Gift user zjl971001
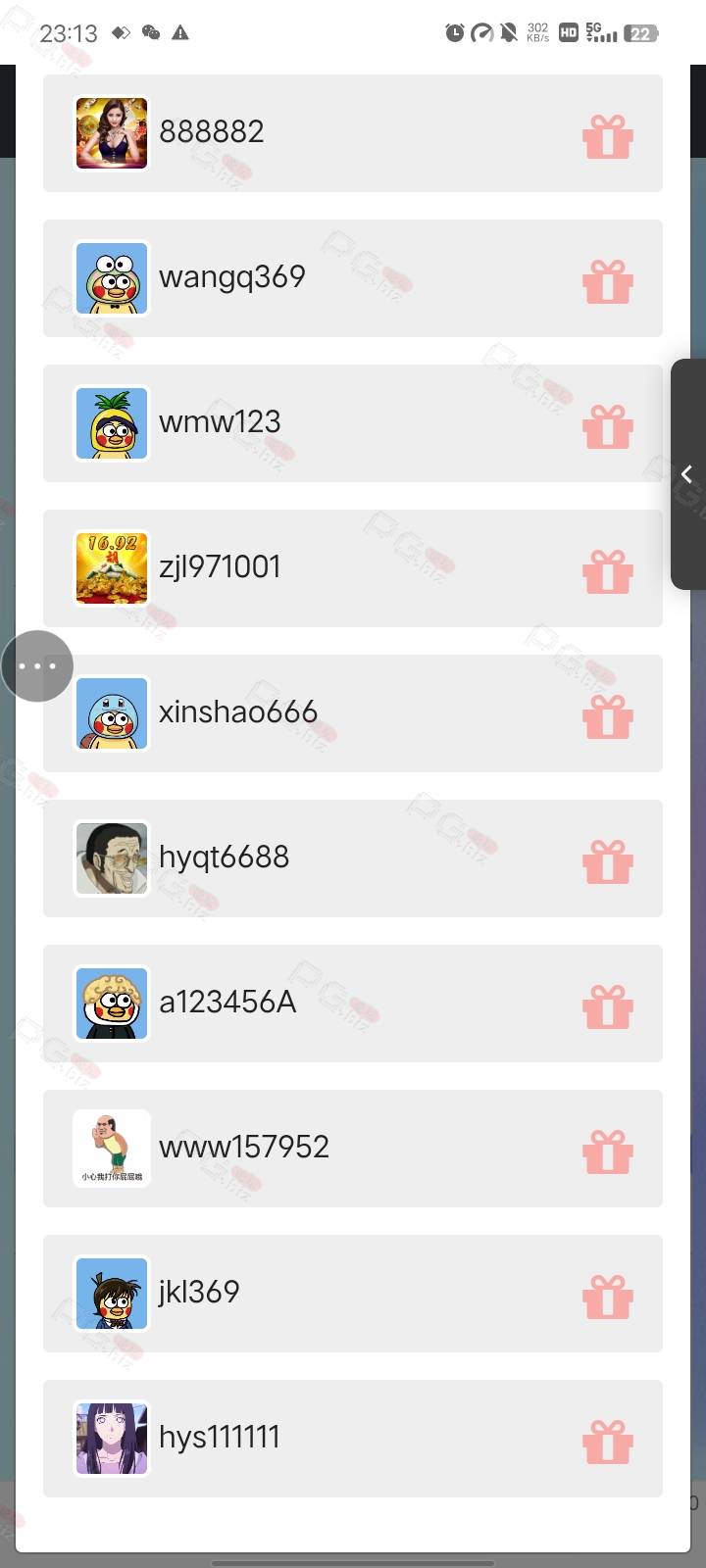706x1568 pixels. point(608,572)
